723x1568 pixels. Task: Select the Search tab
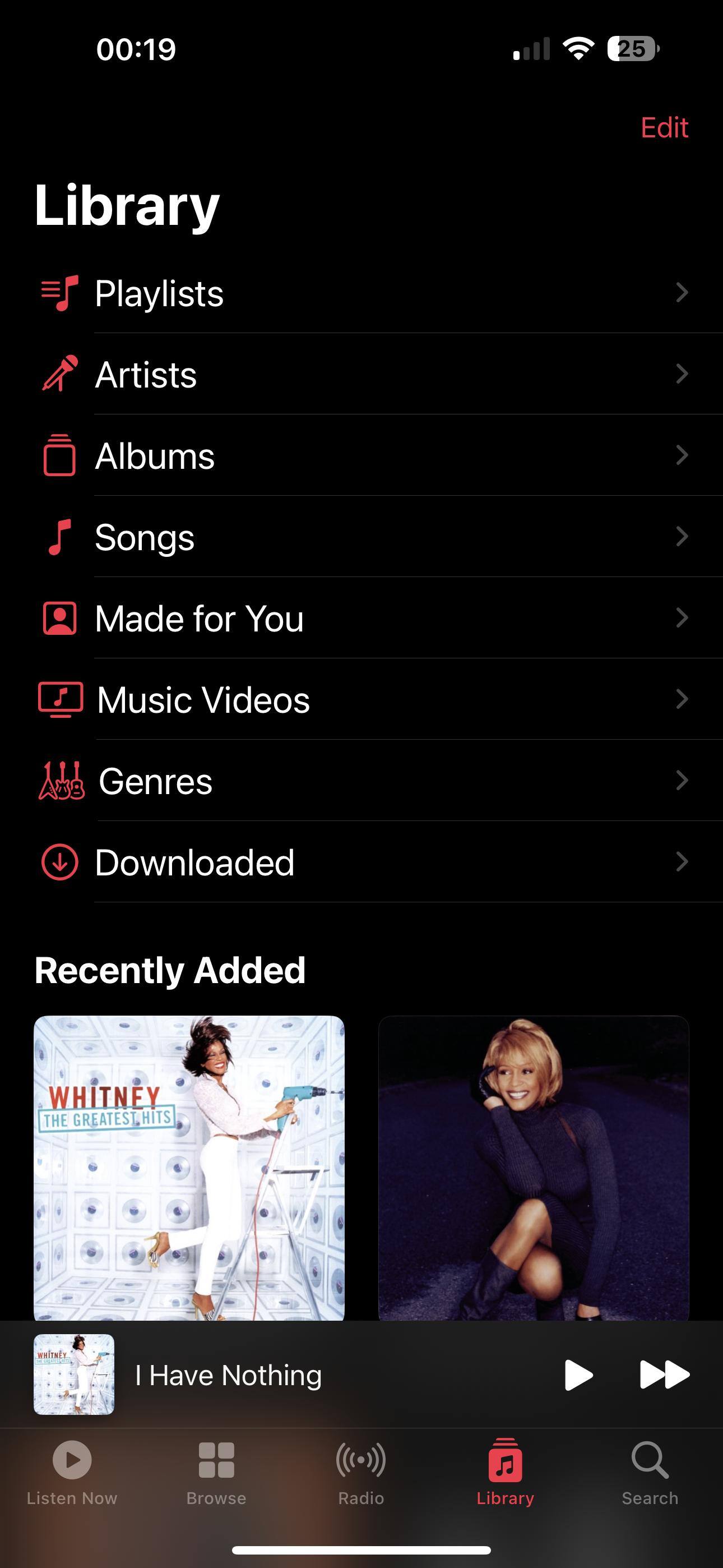pyautogui.click(x=650, y=1472)
